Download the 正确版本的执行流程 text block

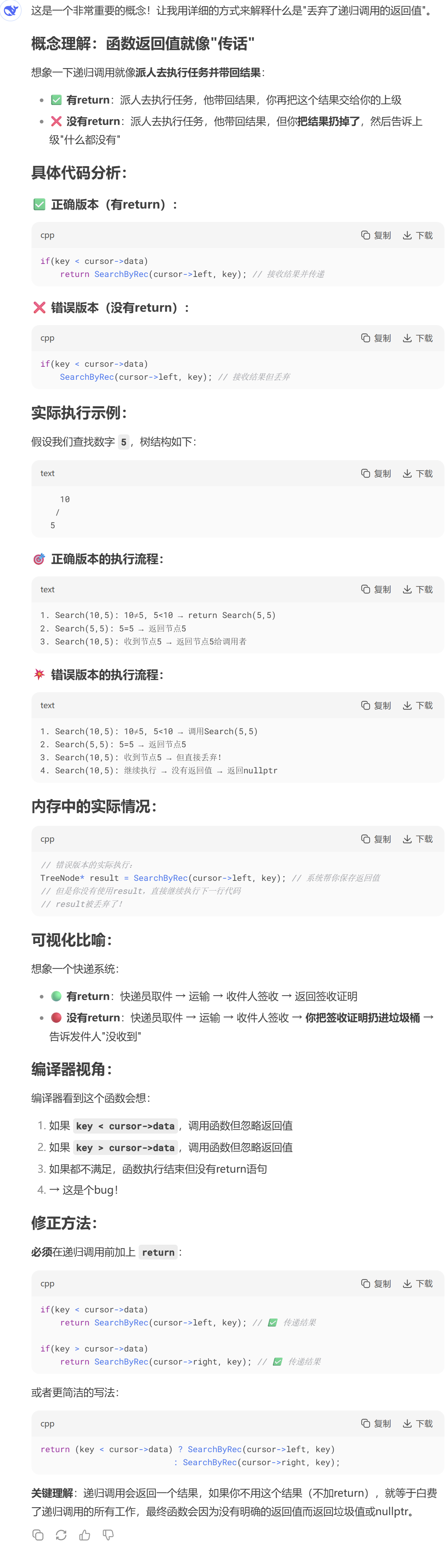pos(418,590)
